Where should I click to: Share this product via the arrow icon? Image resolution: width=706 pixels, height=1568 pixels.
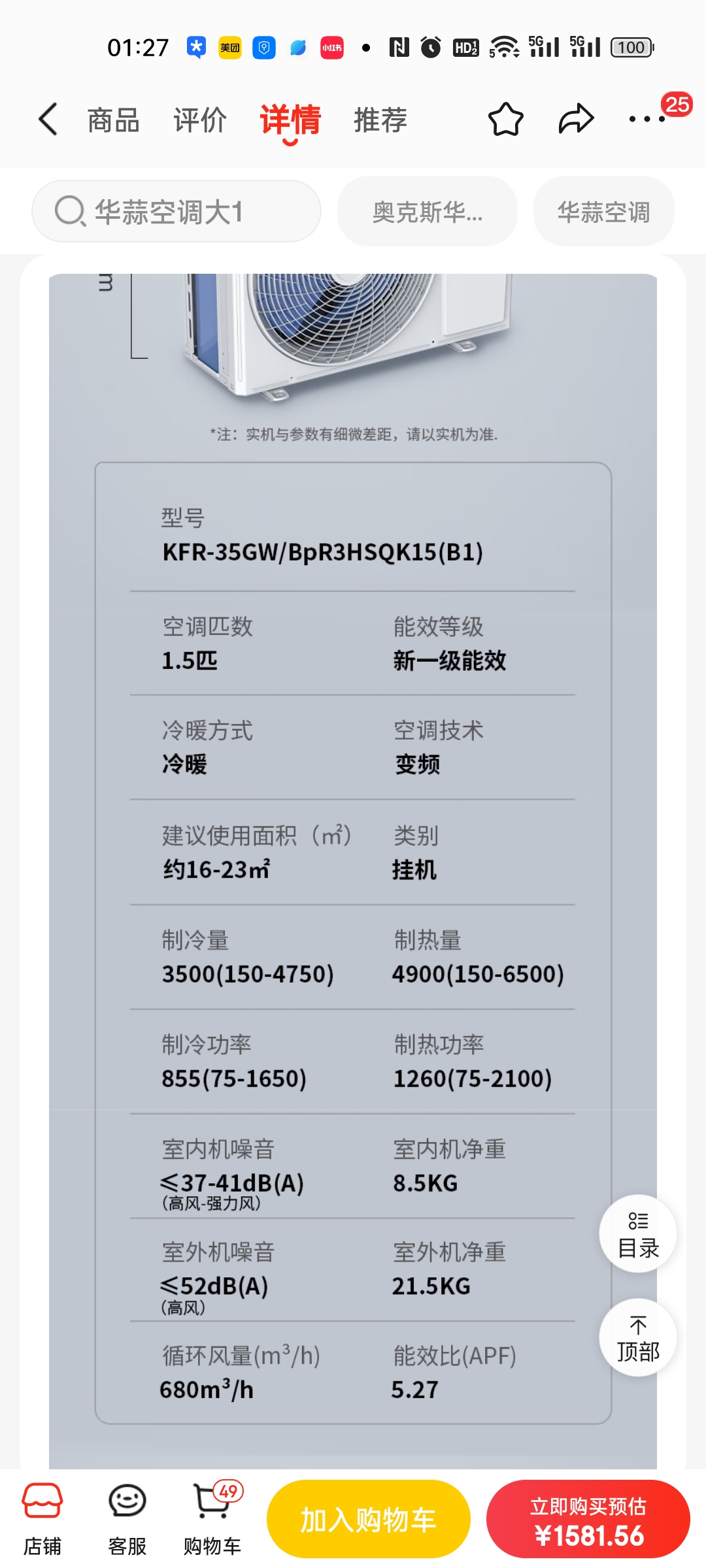click(x=576, y=120)
